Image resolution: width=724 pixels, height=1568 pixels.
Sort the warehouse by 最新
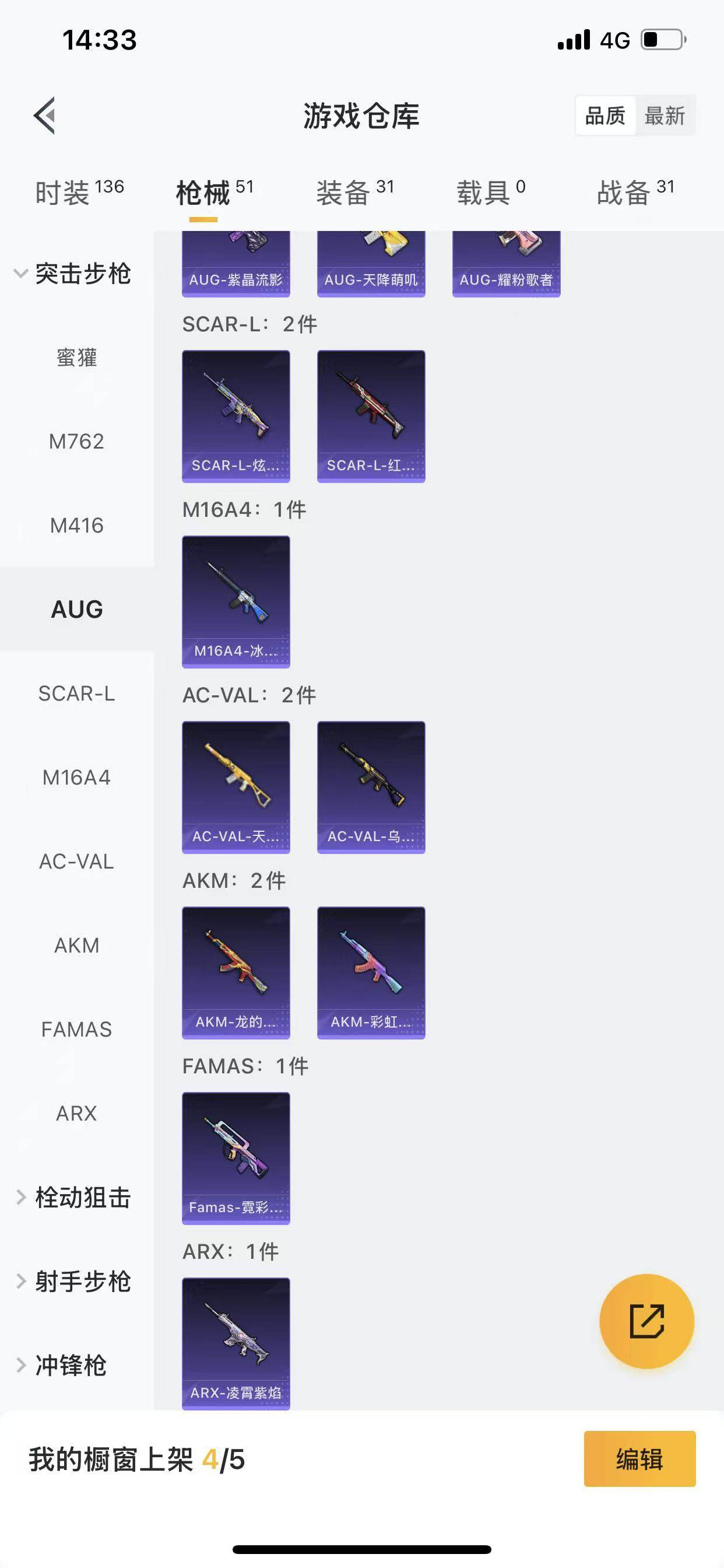665,115
